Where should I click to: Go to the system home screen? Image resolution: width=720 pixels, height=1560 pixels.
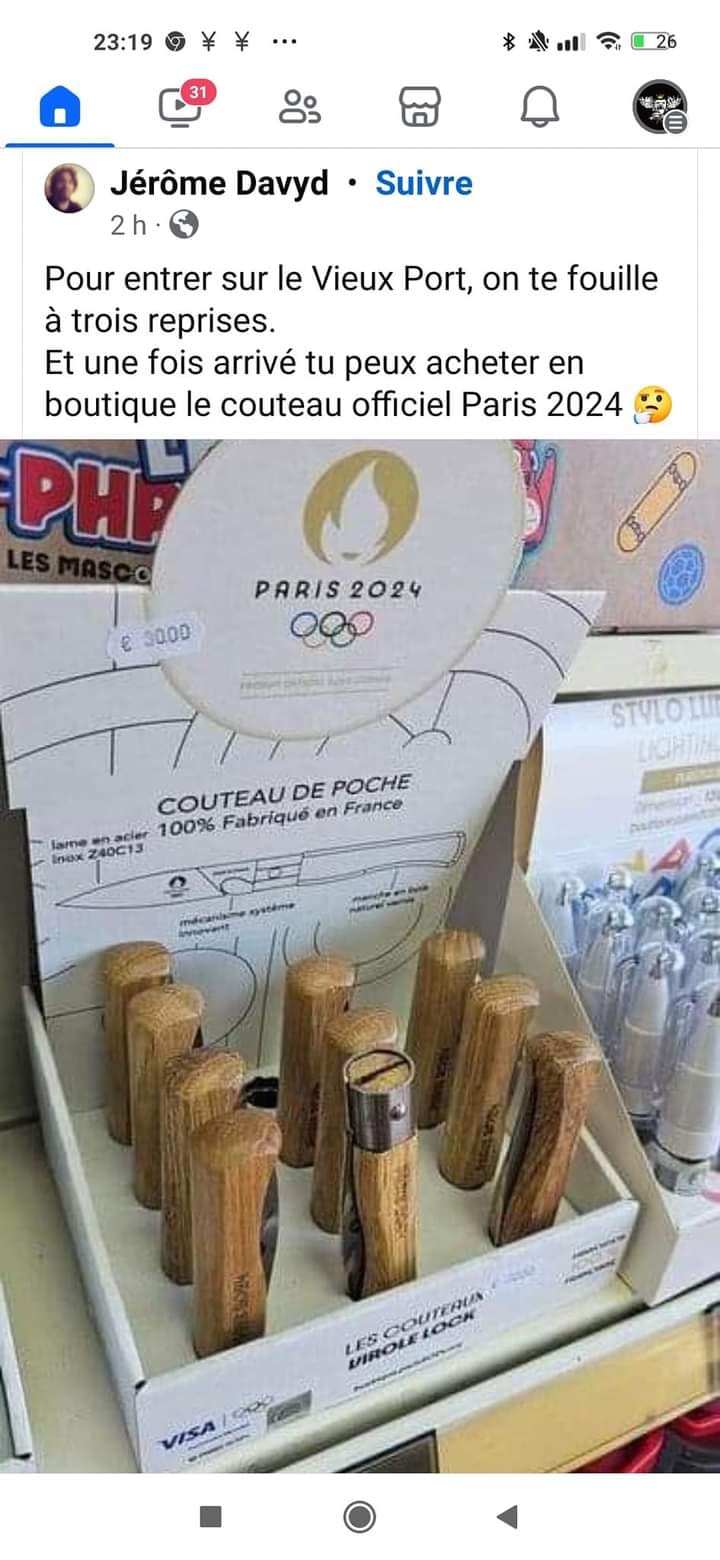360,1517
